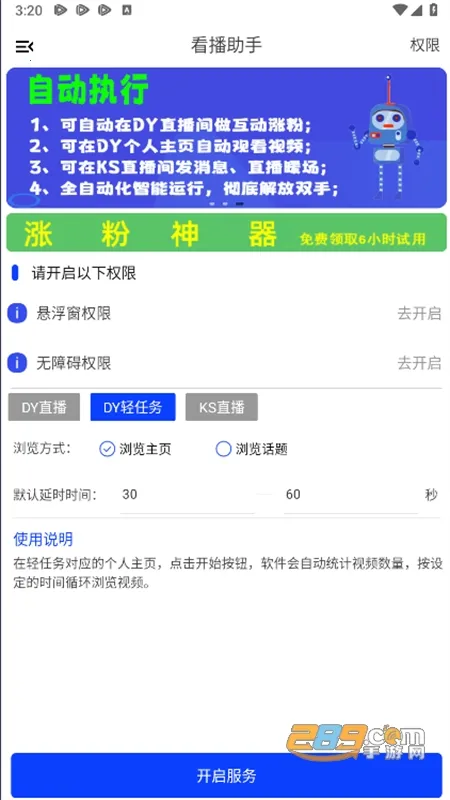This screenshot has height=800, width=450.
Task: Tap 去开启 for 悬浮窗权限
Action: (419, 313)
